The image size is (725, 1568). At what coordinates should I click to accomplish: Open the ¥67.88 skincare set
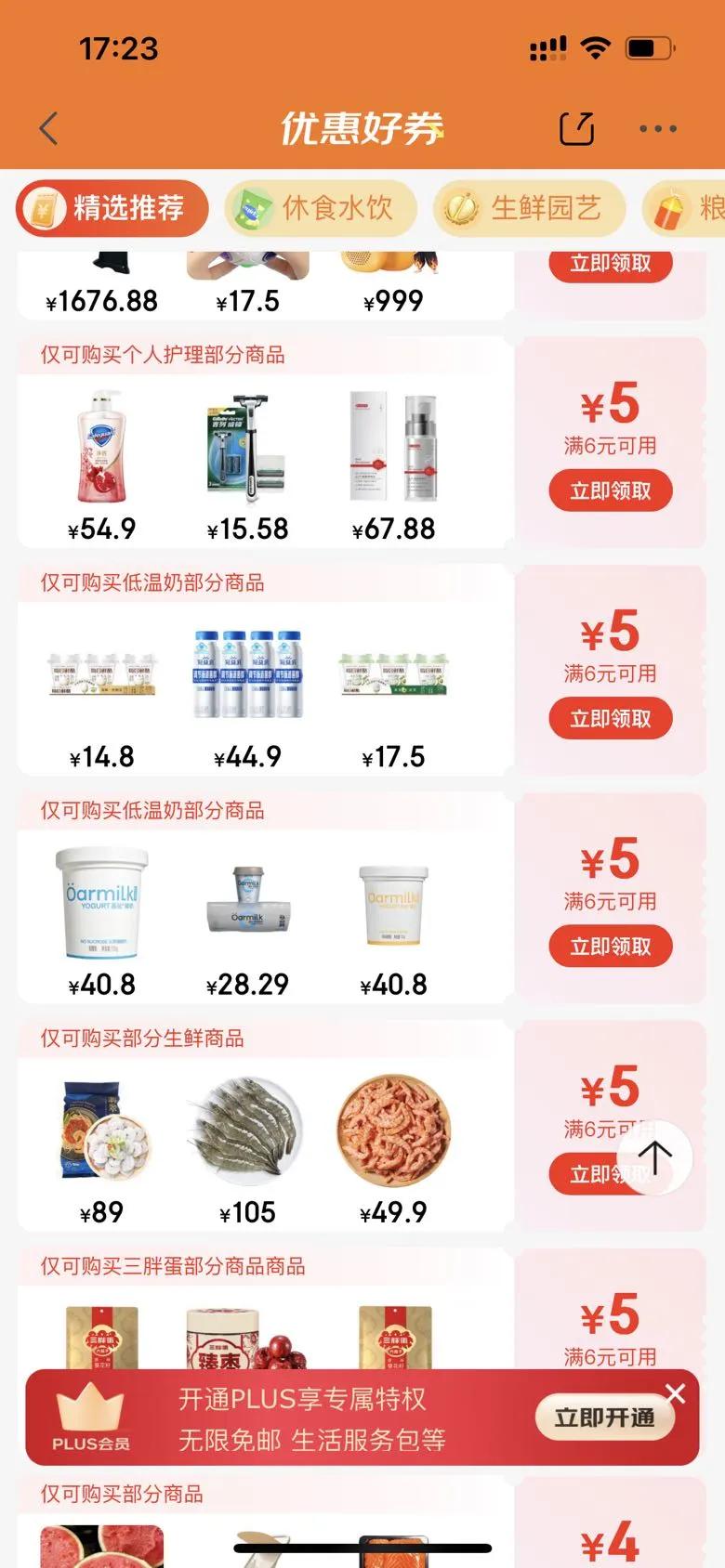pos(393,448)
